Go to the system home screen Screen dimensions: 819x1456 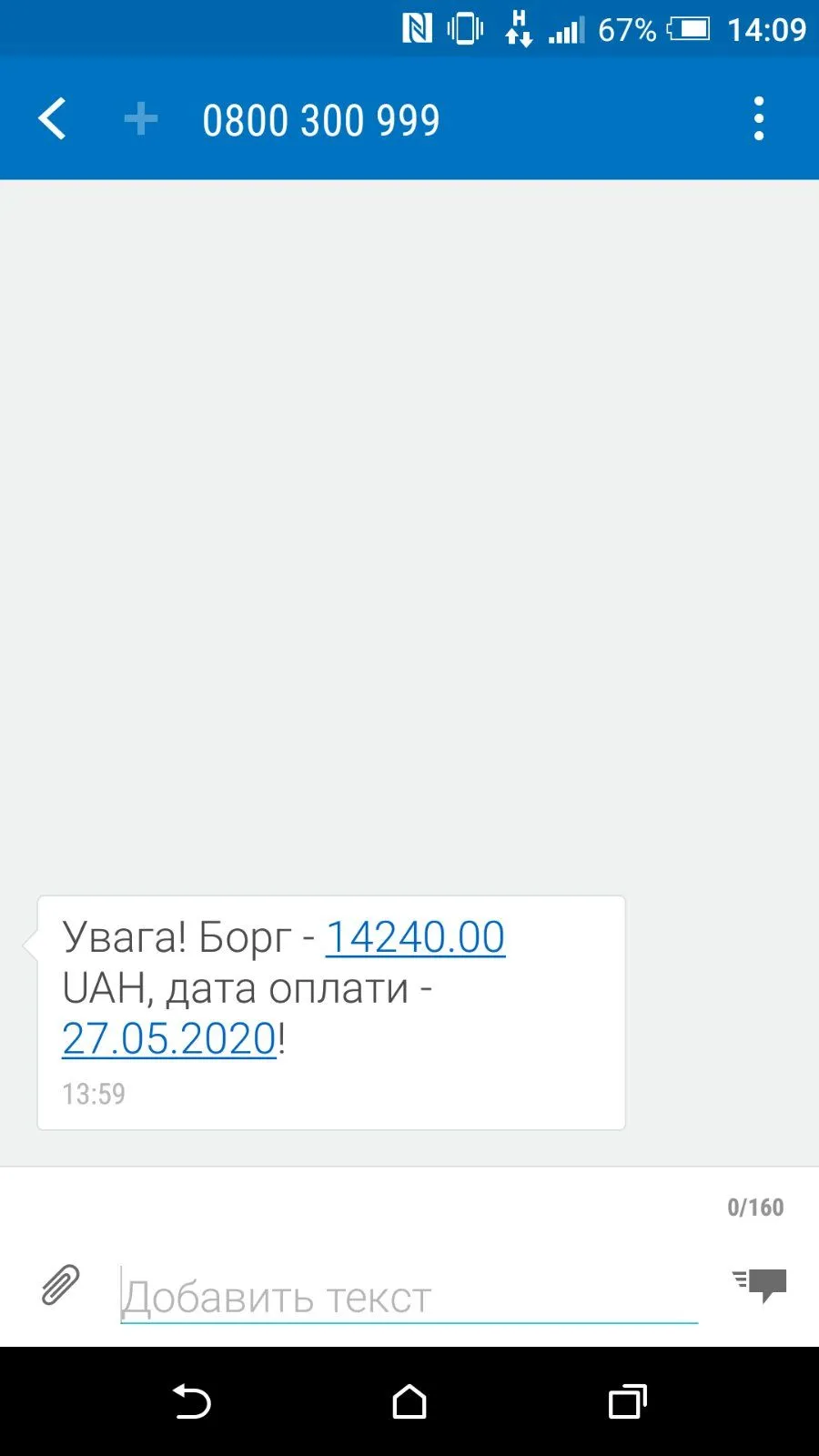click(x=409, y=1401)
